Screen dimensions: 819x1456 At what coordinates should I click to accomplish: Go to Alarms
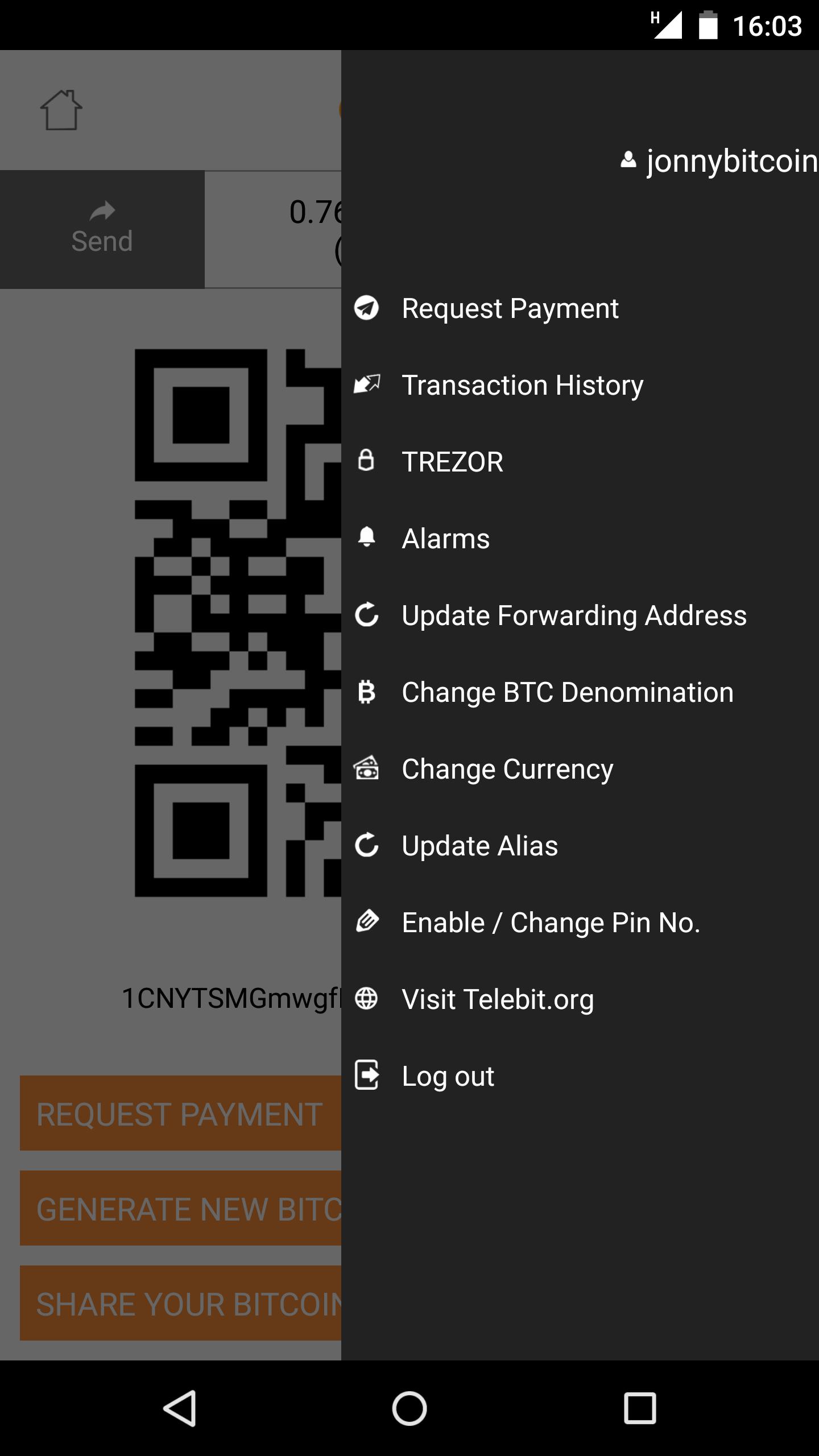[x=445, y=539]
